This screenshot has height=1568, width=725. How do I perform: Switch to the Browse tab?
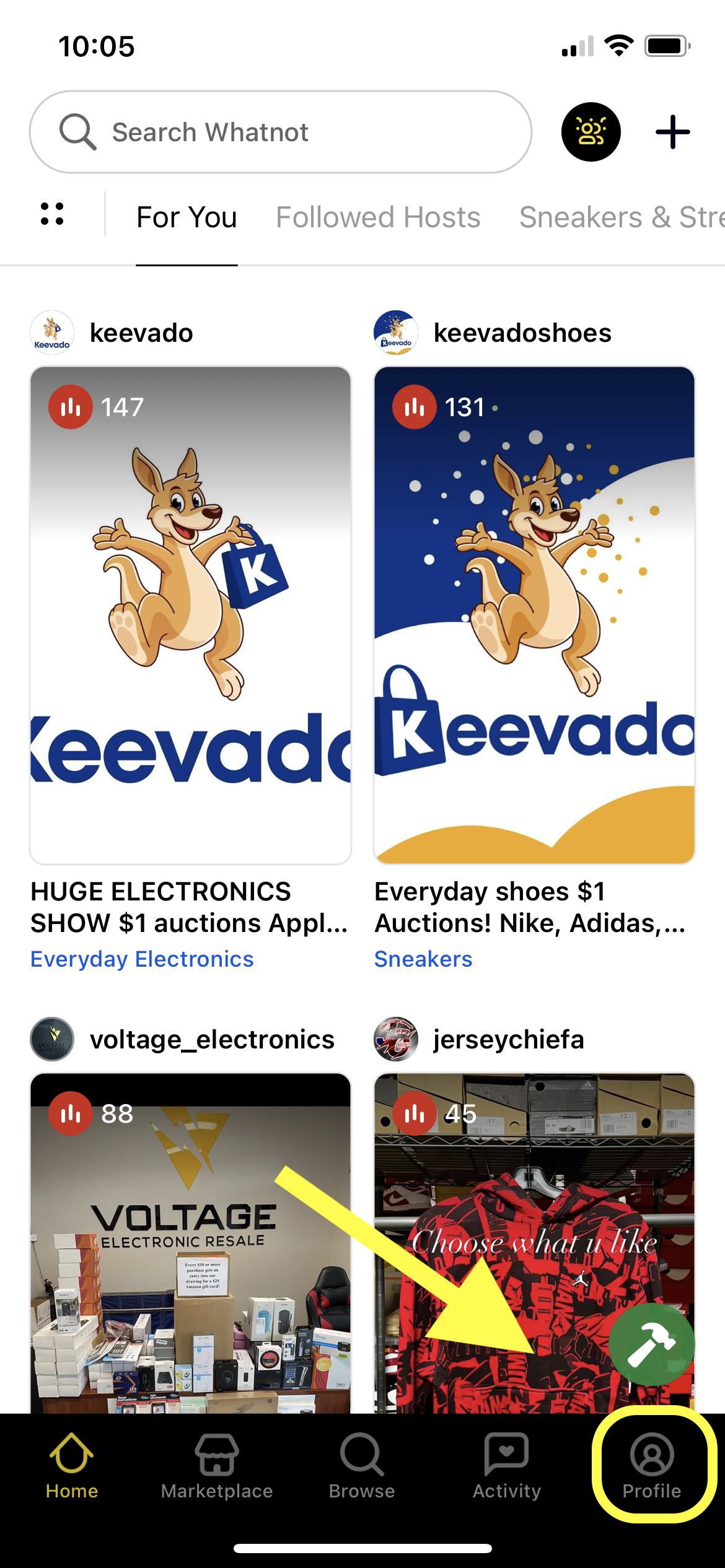(x=362, y=1466)
